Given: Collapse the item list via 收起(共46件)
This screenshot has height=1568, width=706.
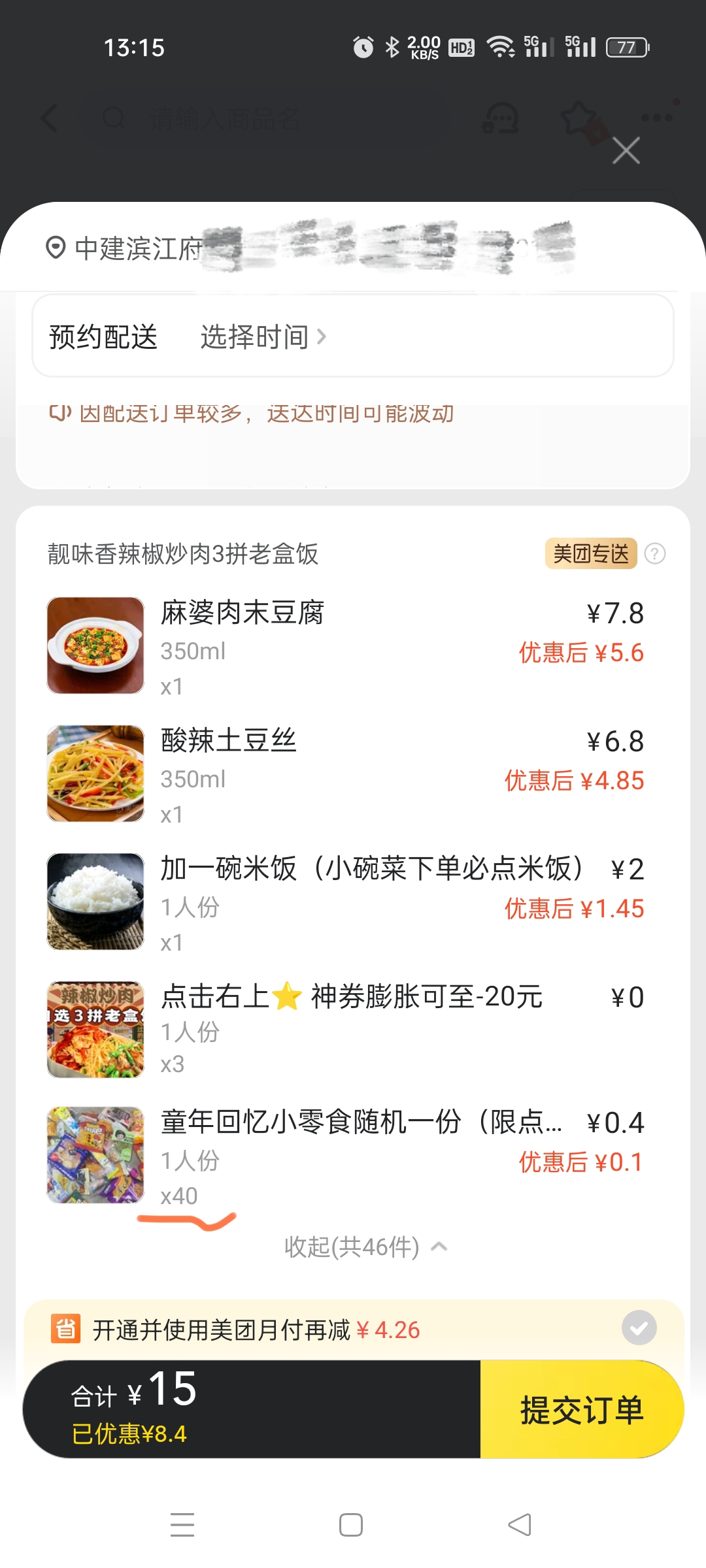Looking at the screenshot, I should click(365, 1247).
